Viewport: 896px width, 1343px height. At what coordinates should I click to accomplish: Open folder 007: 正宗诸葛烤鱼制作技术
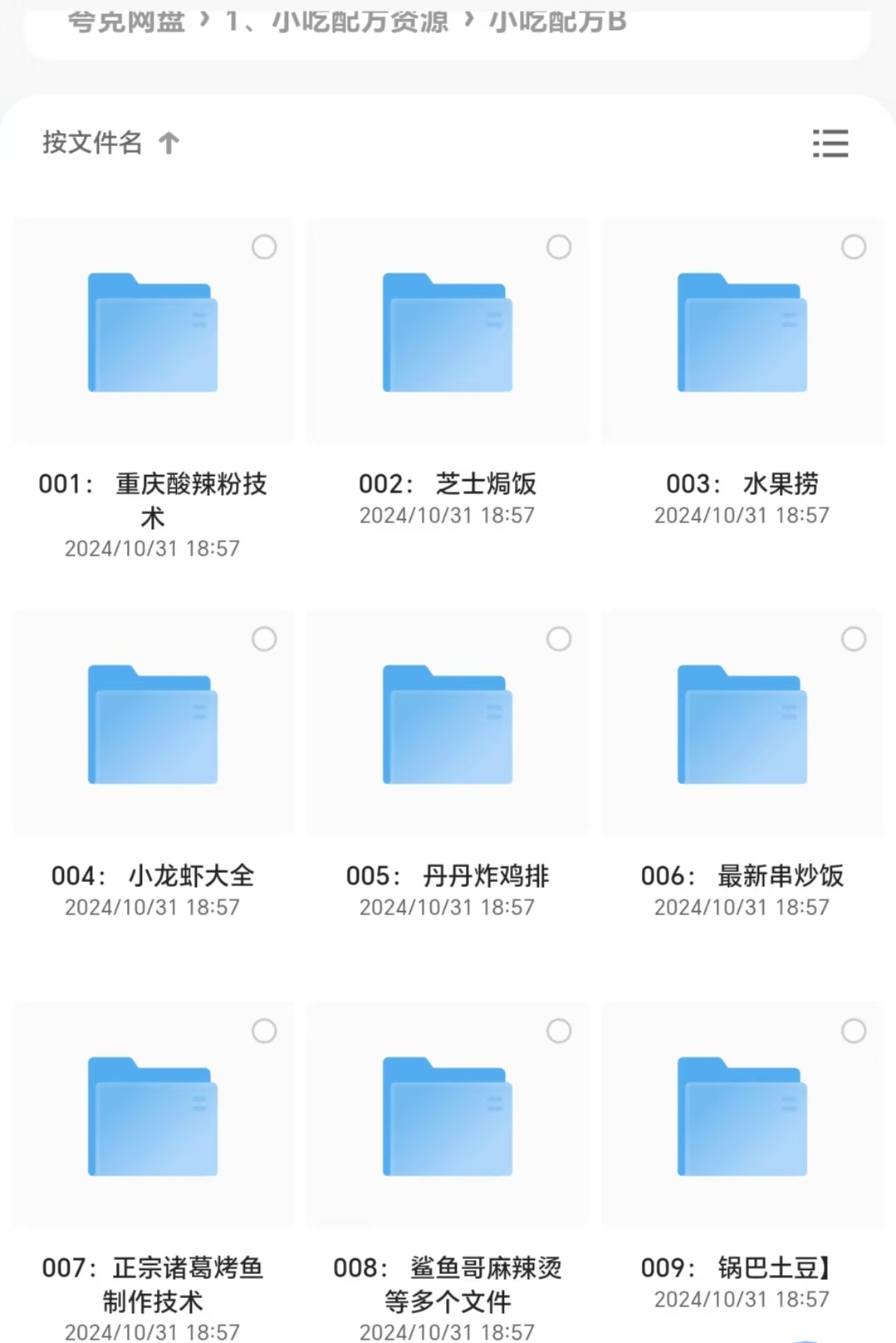tap(153, 1116)
